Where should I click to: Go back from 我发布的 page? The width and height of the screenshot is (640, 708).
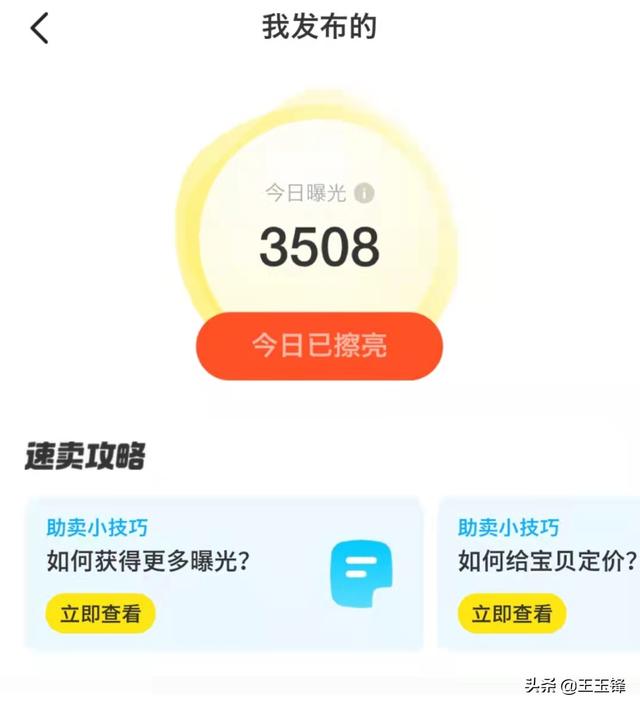click(39, 28)
